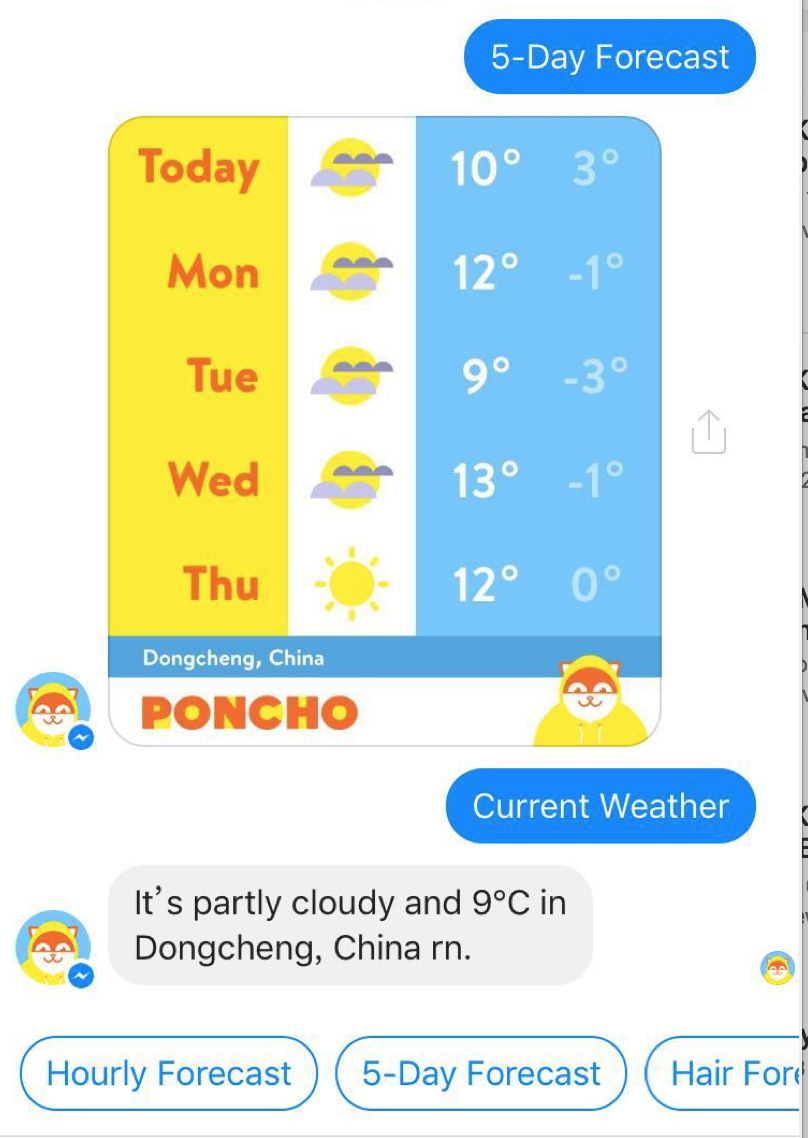Share the 5-day forecast card
808x1138 pixels.
[708, 431]
